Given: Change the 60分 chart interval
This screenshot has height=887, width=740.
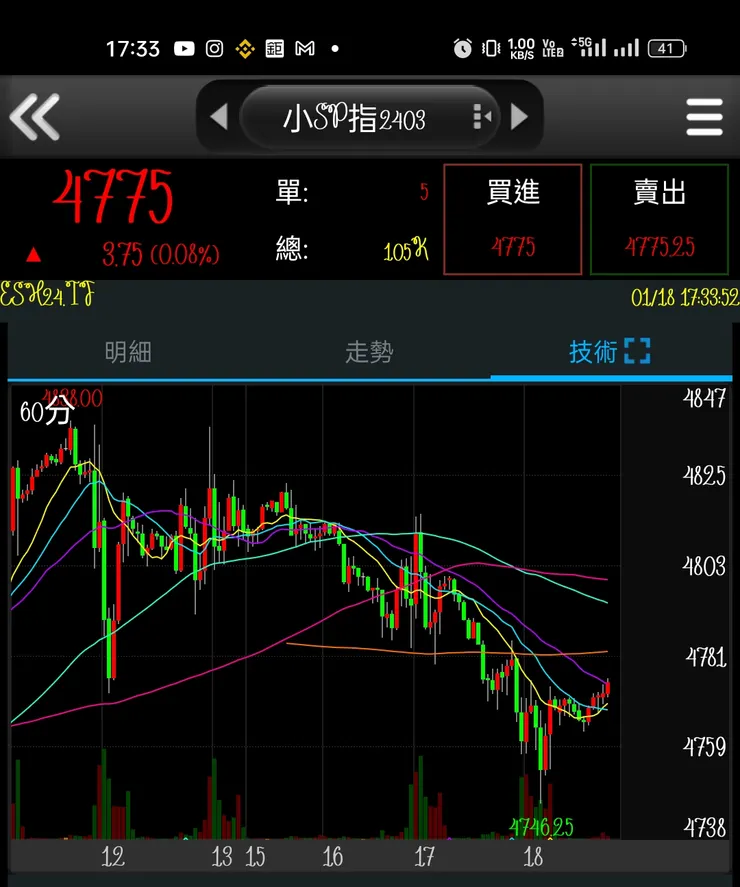Looking at the screenshot, I should 46,412.
